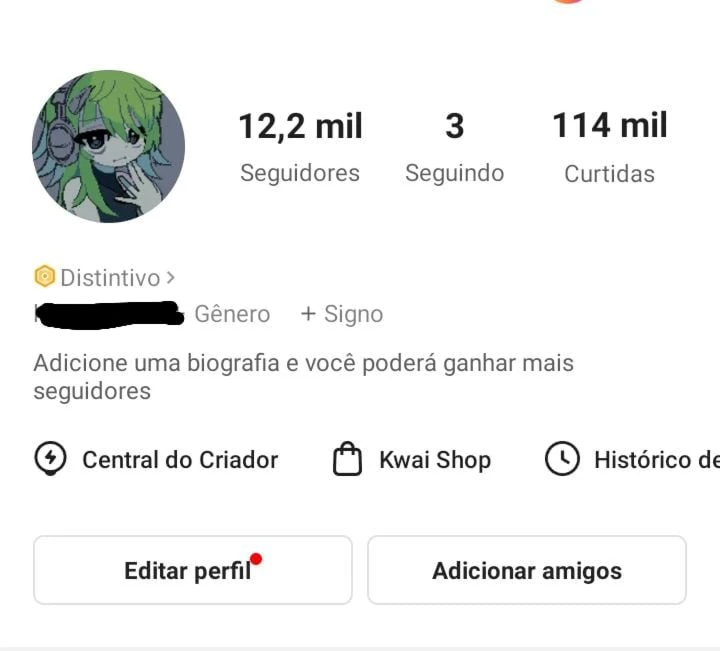Image resolution: width=720 pixels, height=651 pixels.
Task: Add a biography to the profile
Action: (303, 376)
